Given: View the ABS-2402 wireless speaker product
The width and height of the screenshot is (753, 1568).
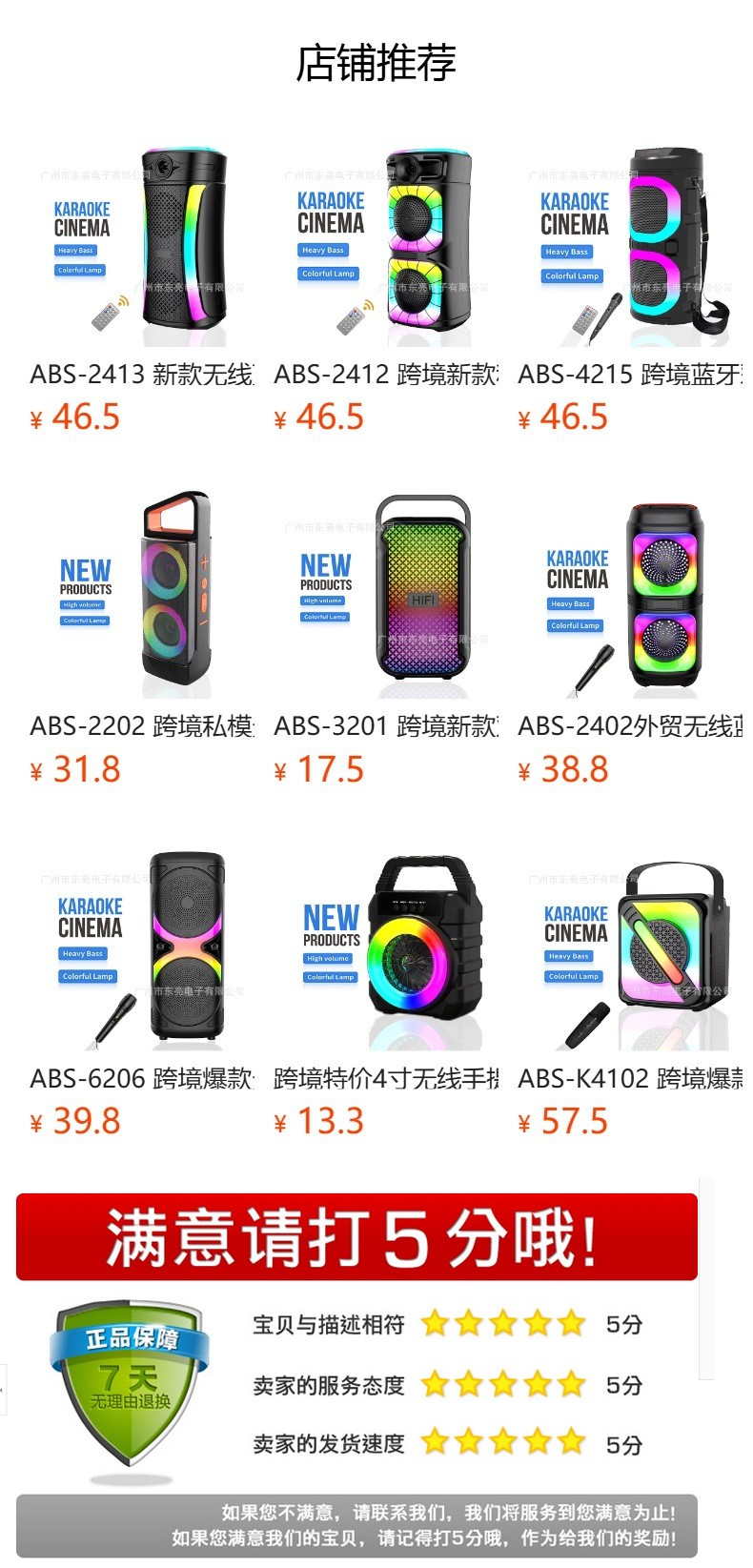Looking at the screenshot, I should (x=629, y=597).
